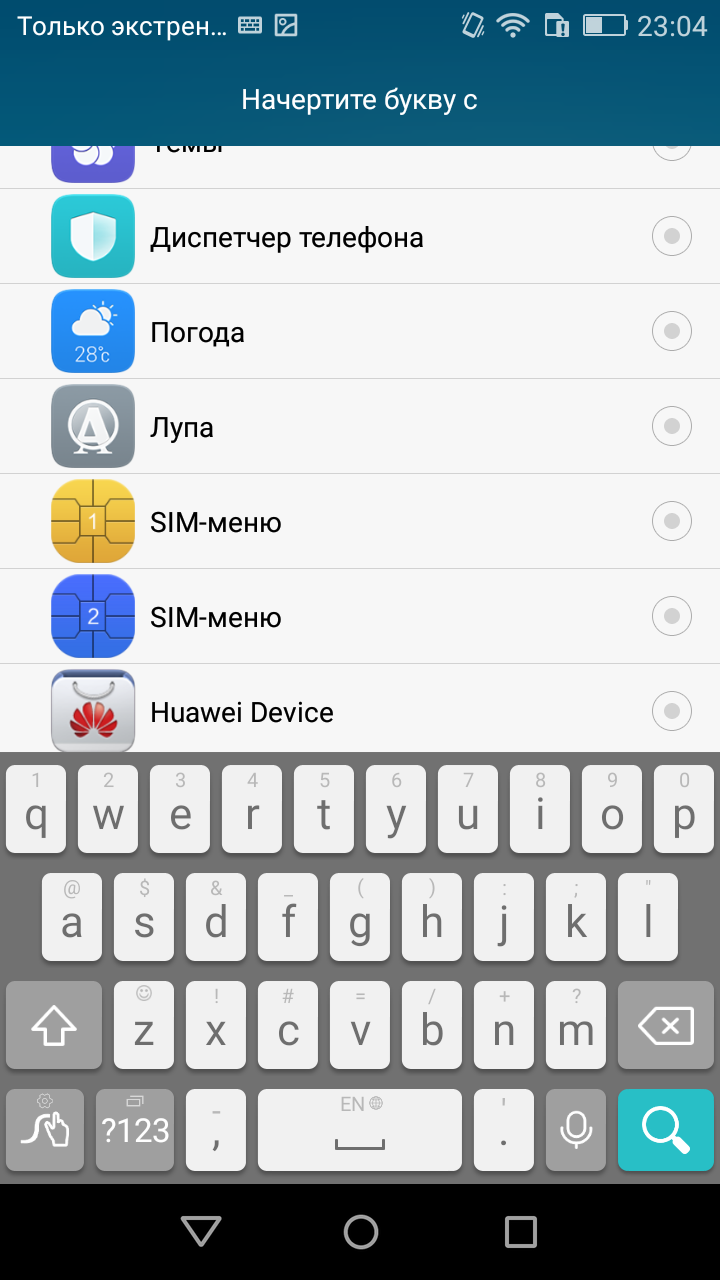Pick the SIM-меню 1 radio button

pos(672,521)
